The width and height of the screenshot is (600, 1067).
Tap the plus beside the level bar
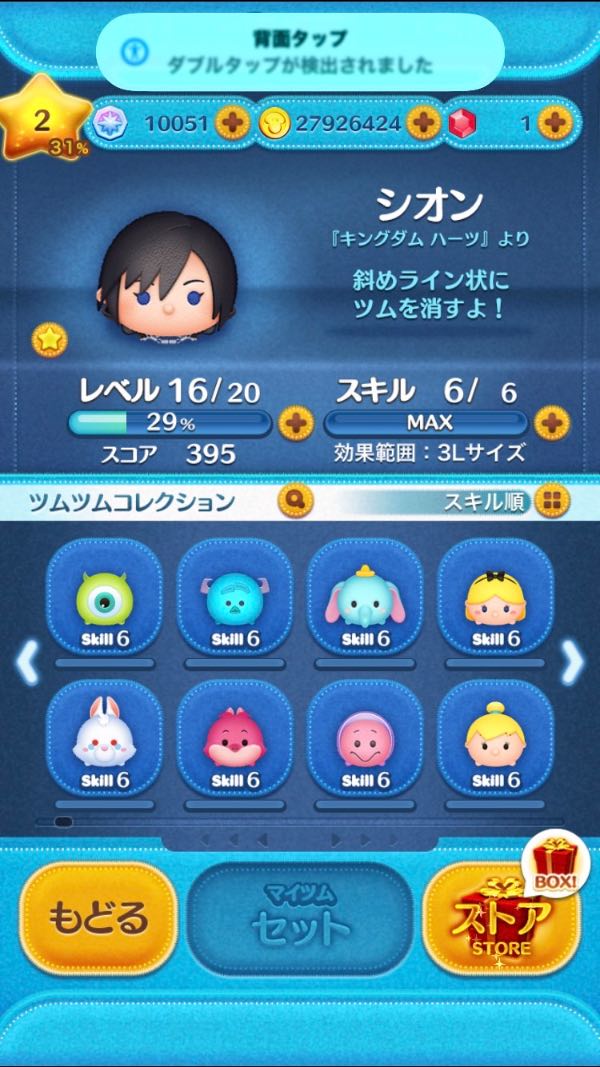295,423
